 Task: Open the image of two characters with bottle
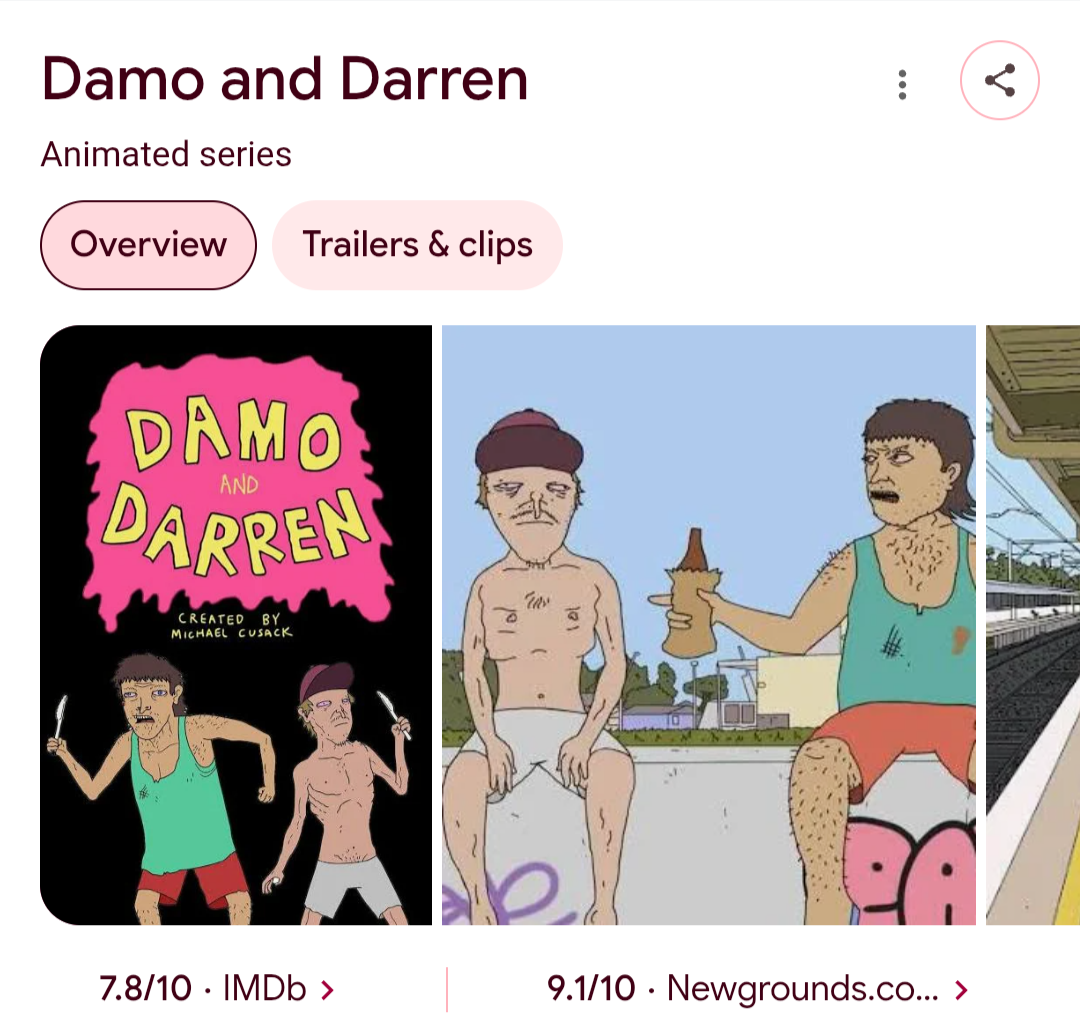[709, 625]
